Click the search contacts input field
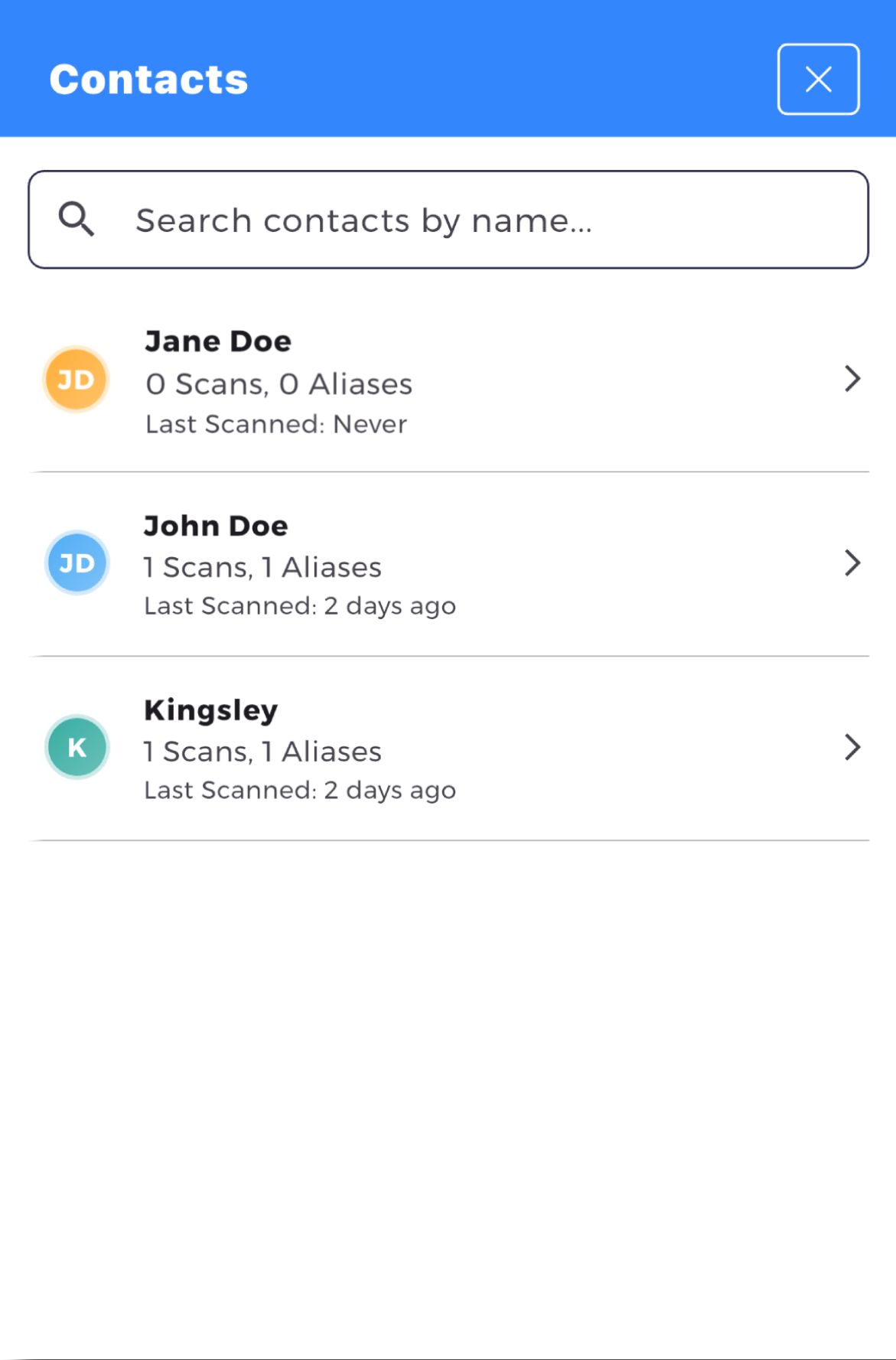Image resolution: width=896 pixels, height=1360 pixels. pos(448,219)
